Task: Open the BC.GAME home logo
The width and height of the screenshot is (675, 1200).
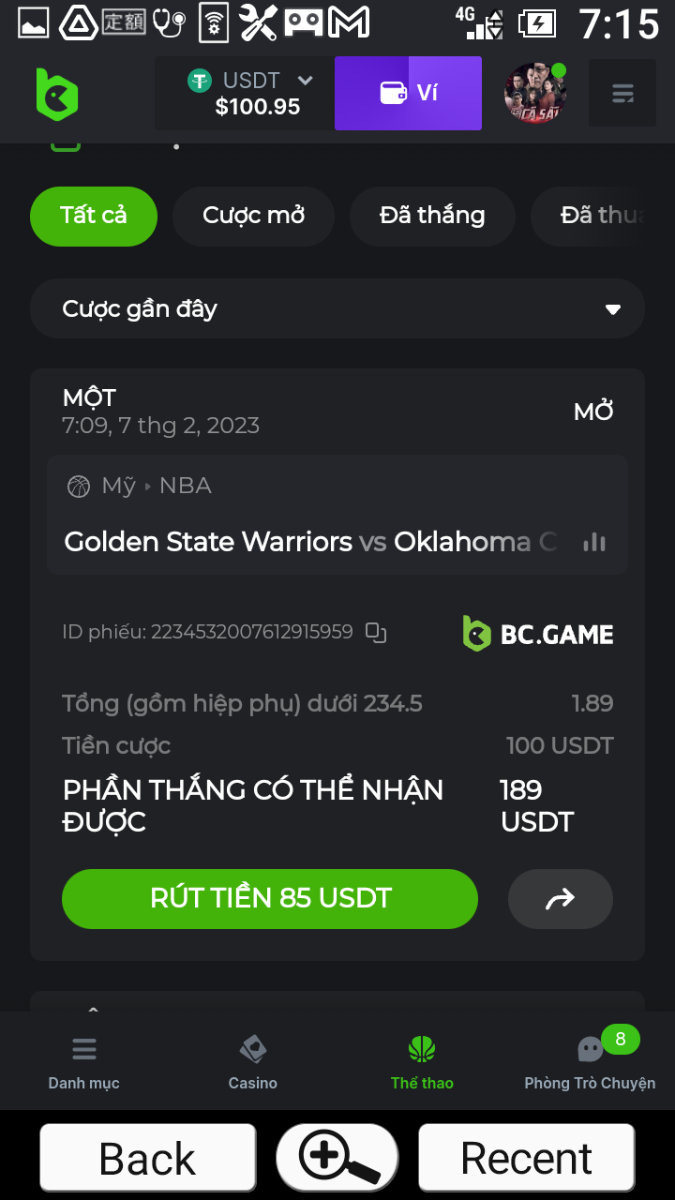Action: 56,94
